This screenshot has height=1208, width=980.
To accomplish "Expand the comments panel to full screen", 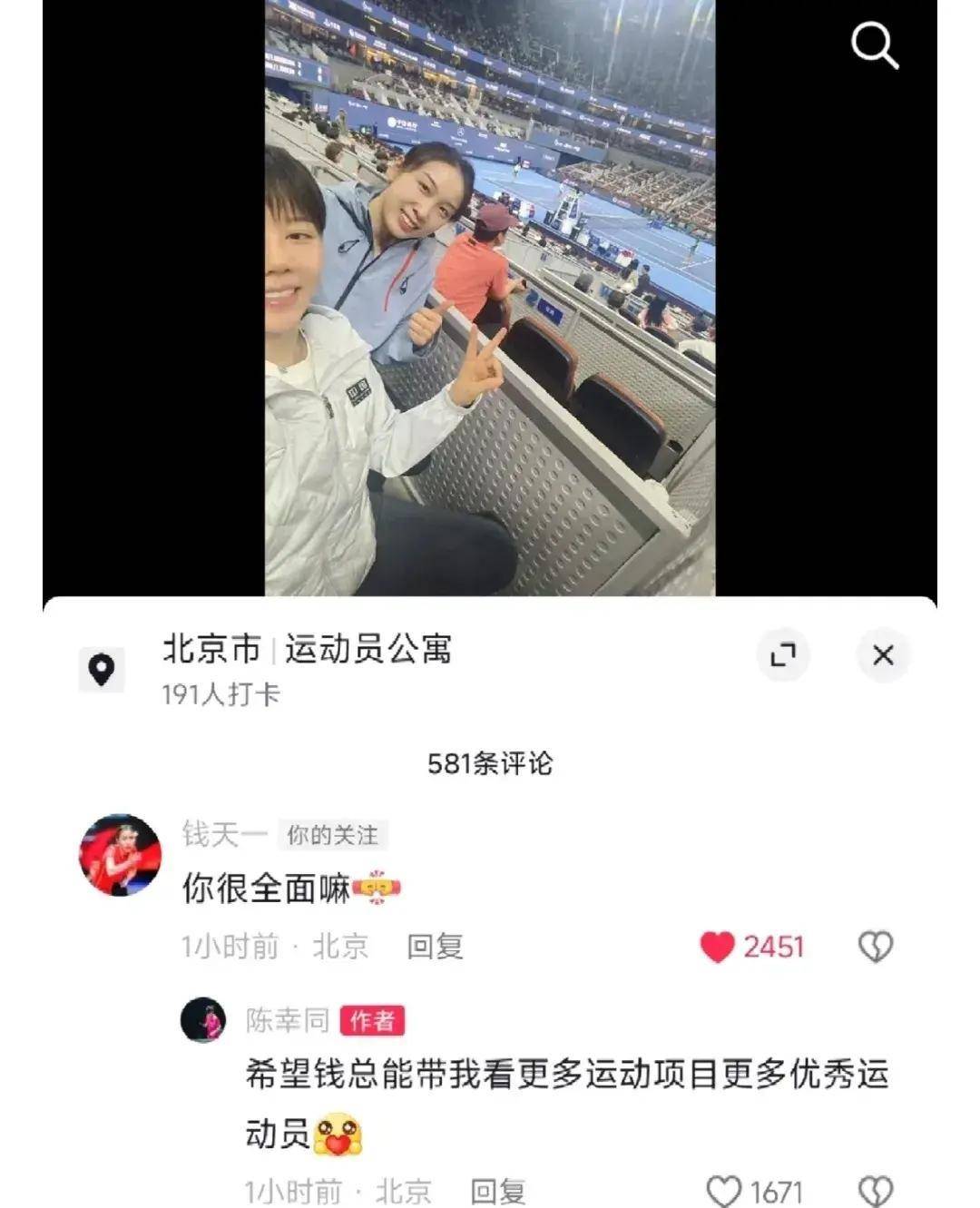I will pyautogui.click(x=782, y=654).
